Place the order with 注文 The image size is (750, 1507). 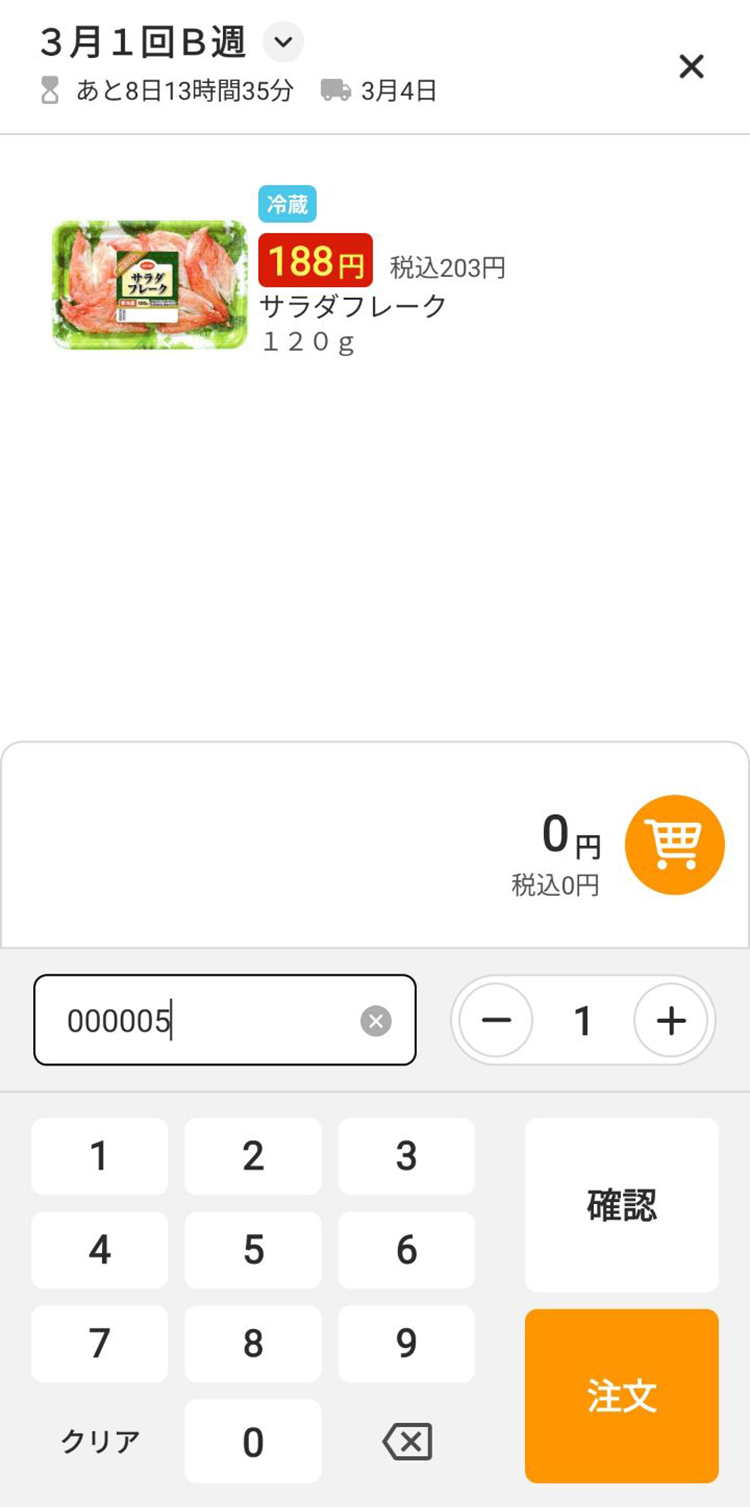pyautogui.click(x=621, y=1395)
